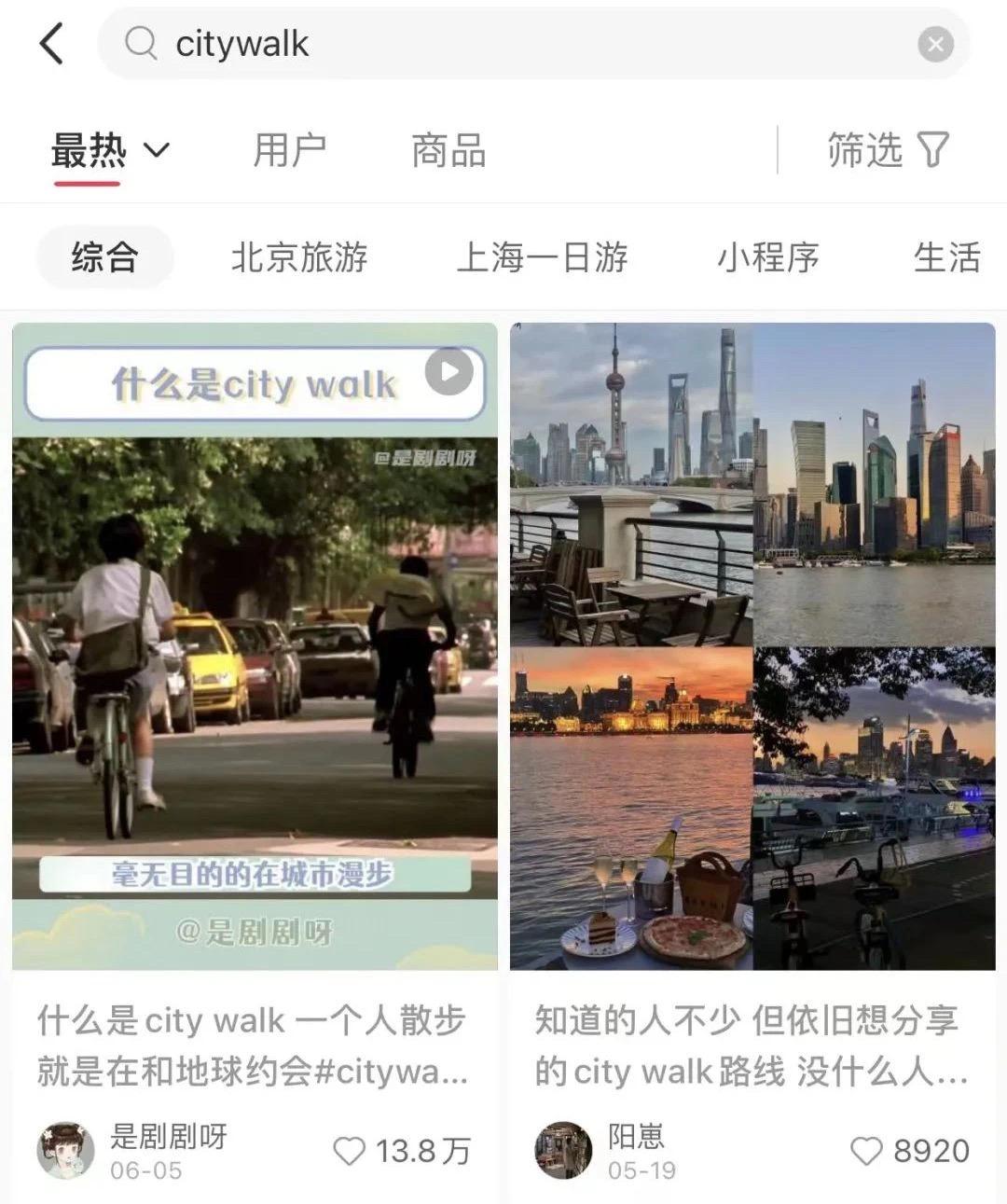
Task: Select the 生活 chip
Action: coord(946,257)
